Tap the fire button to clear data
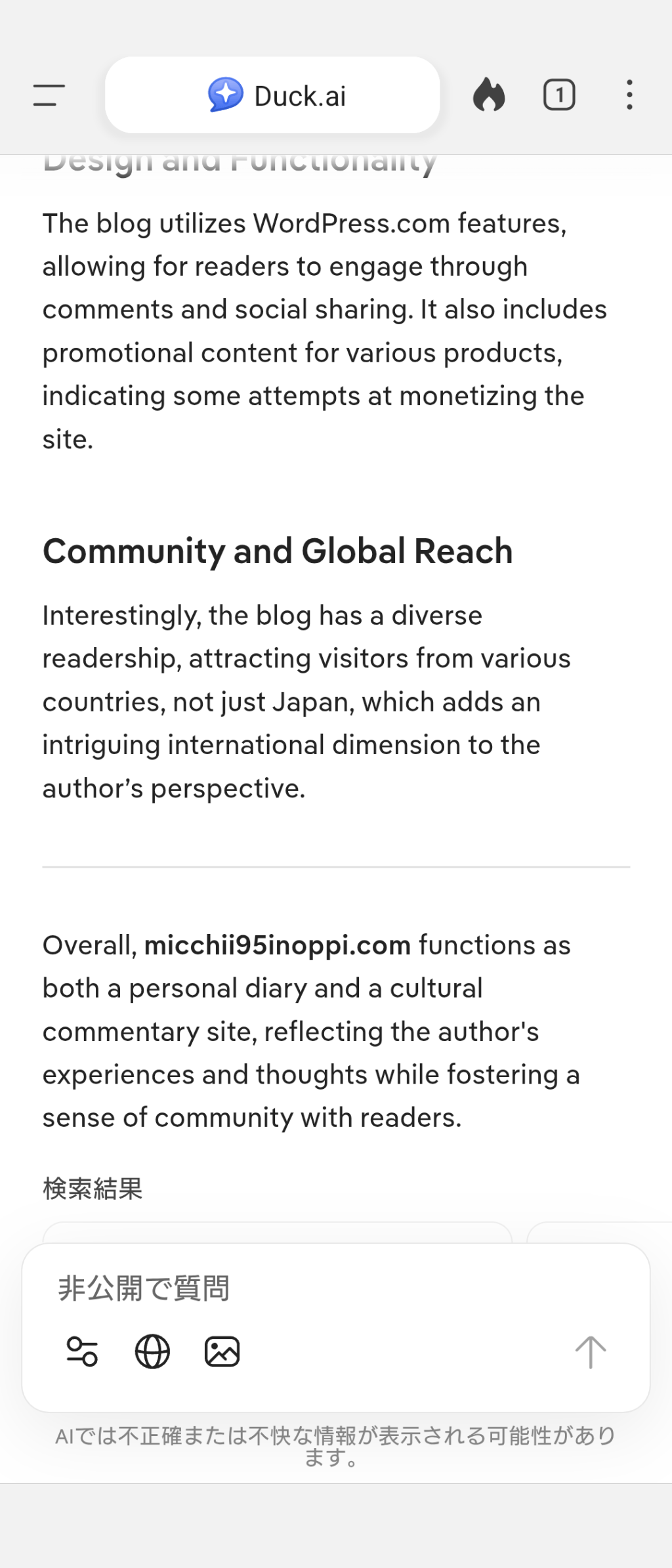The width and height of the screenshot is (672, 1568). coord(489,95)
